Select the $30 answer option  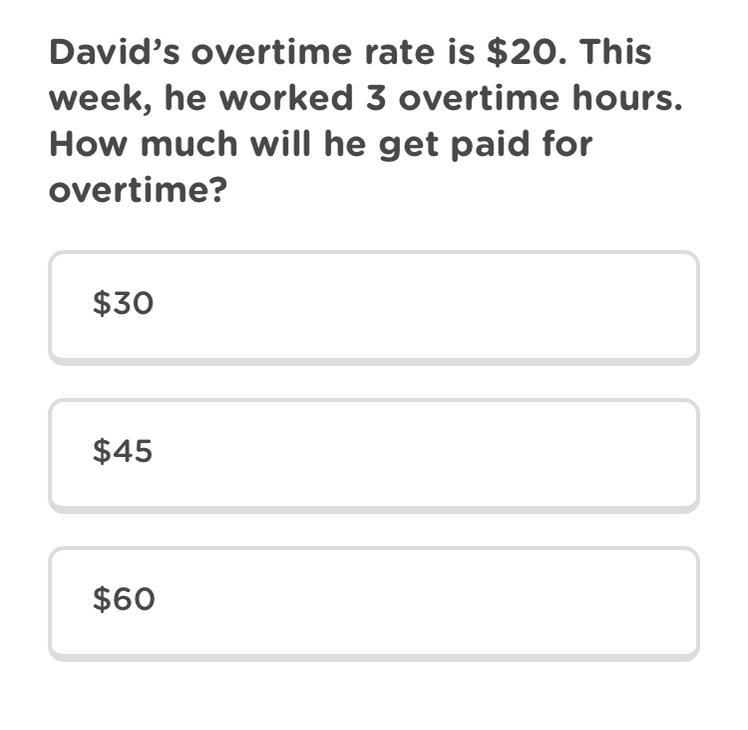pos(373,305)
